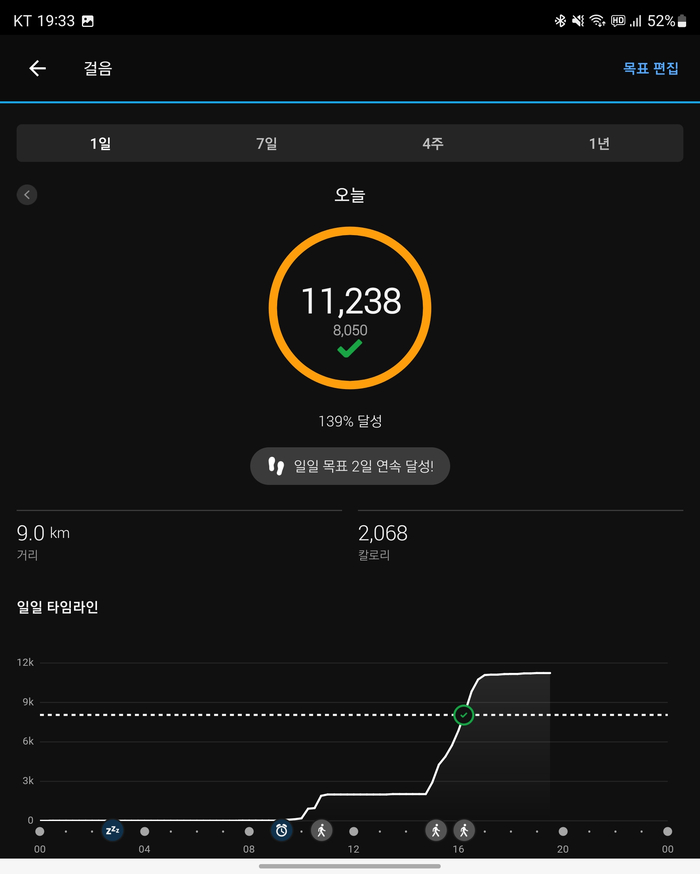Tap the walking marker before 12
Viewport: 700px width, 874px height.
click(322, 831)
